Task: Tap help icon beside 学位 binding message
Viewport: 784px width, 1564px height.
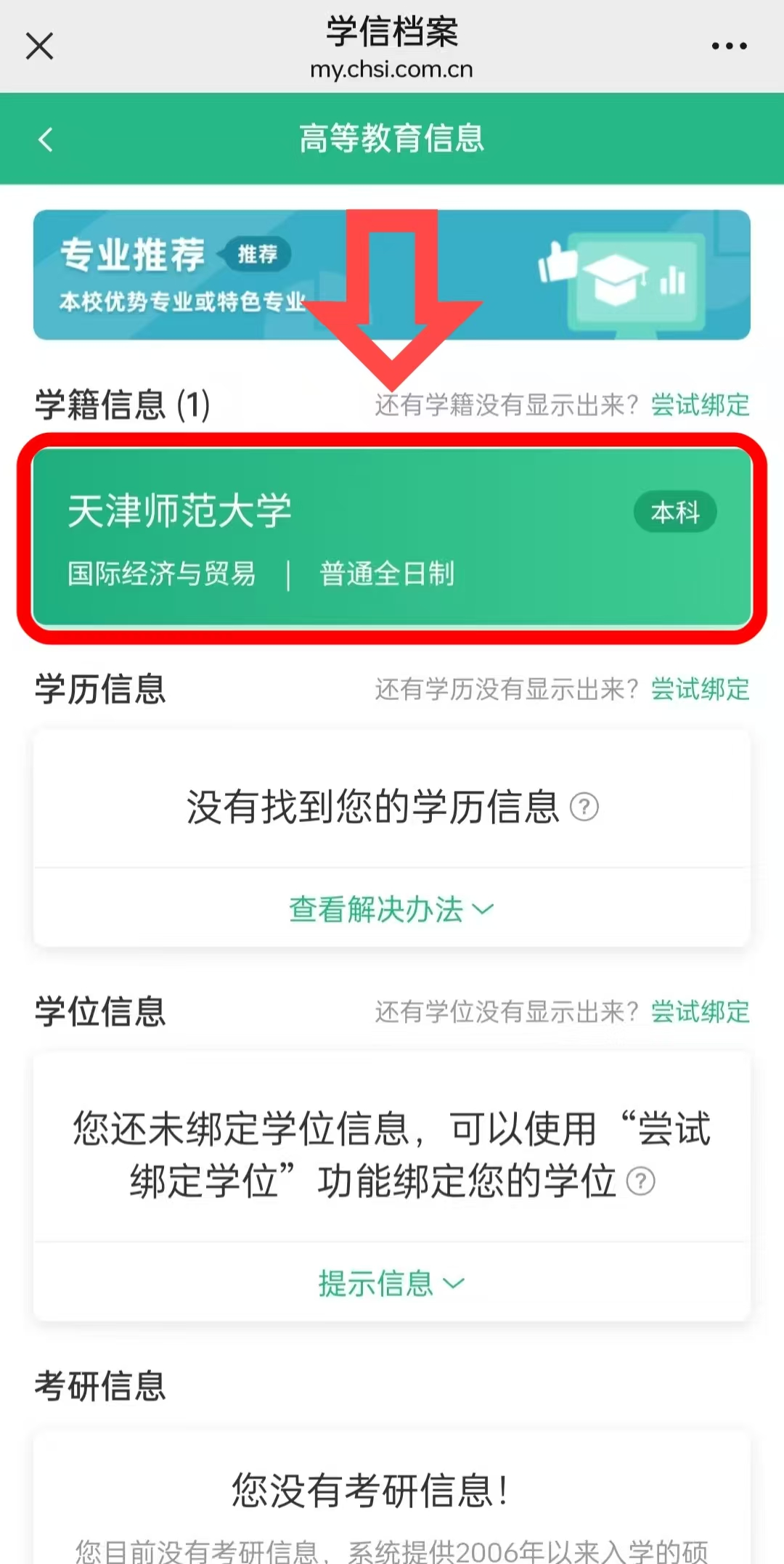Action: click(640, 1181)
